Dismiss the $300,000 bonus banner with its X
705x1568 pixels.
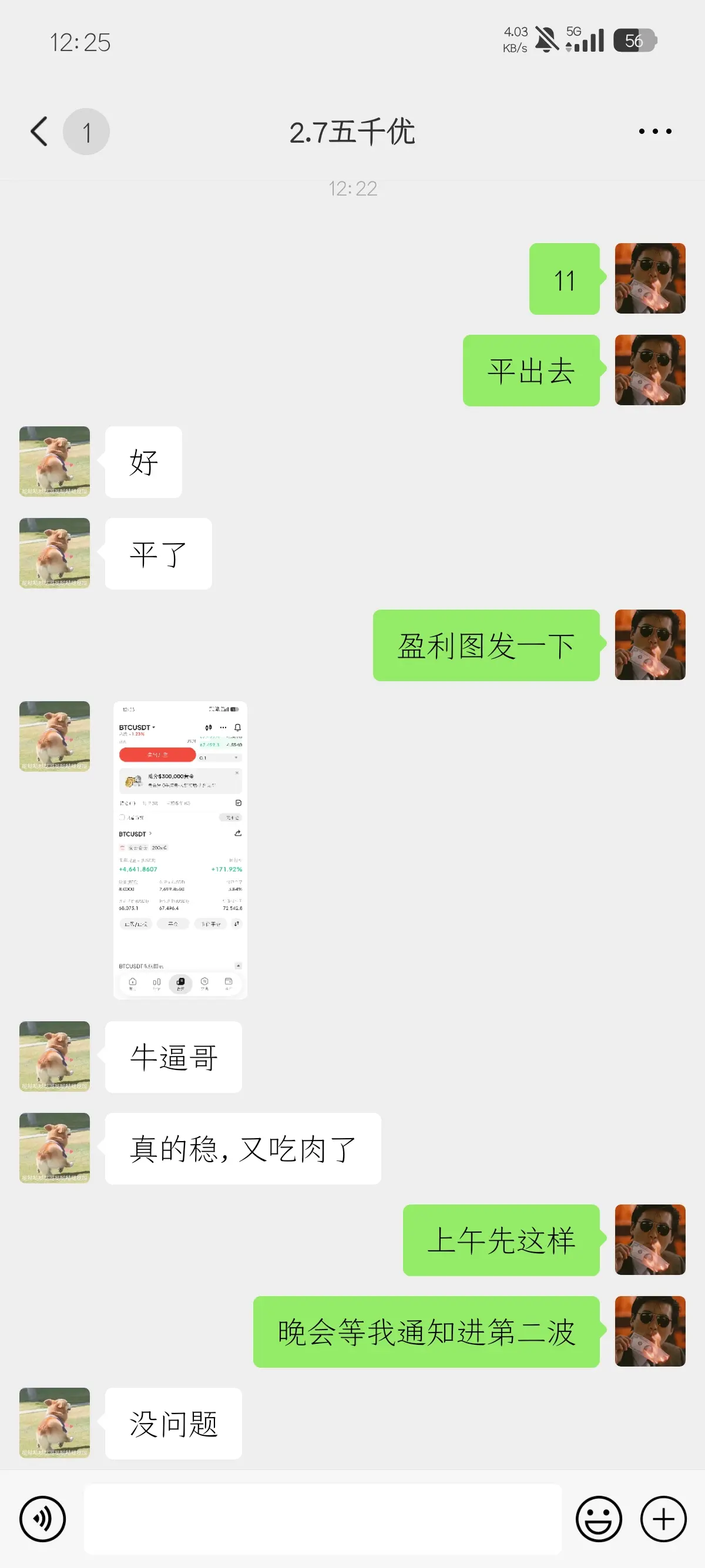pyautogui.click(x=238, y=773)
